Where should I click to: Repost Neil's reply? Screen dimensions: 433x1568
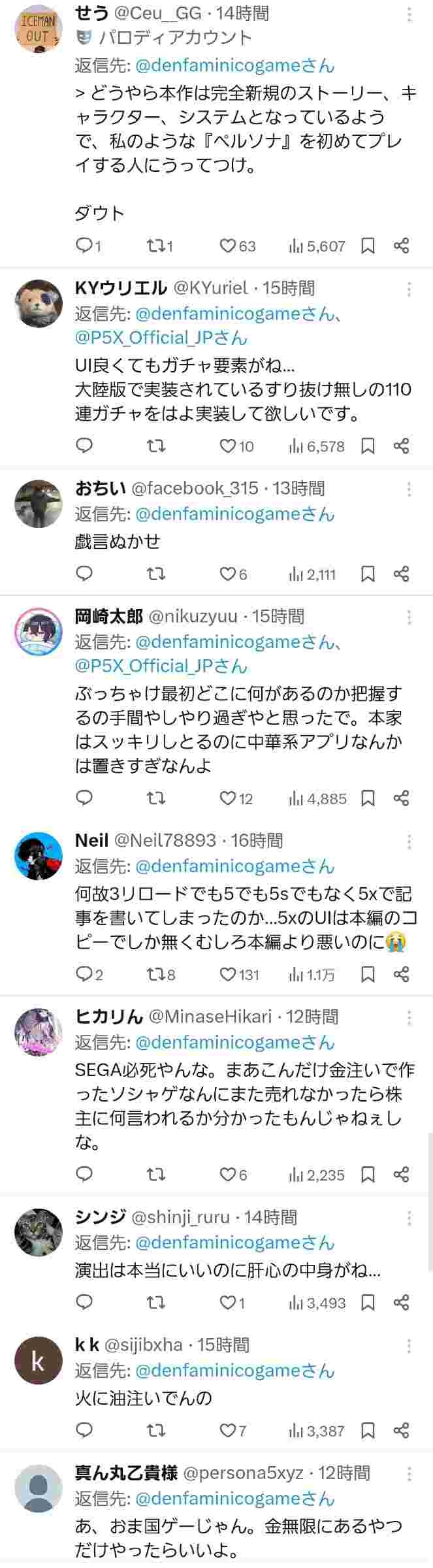click(x=155, y=974)
